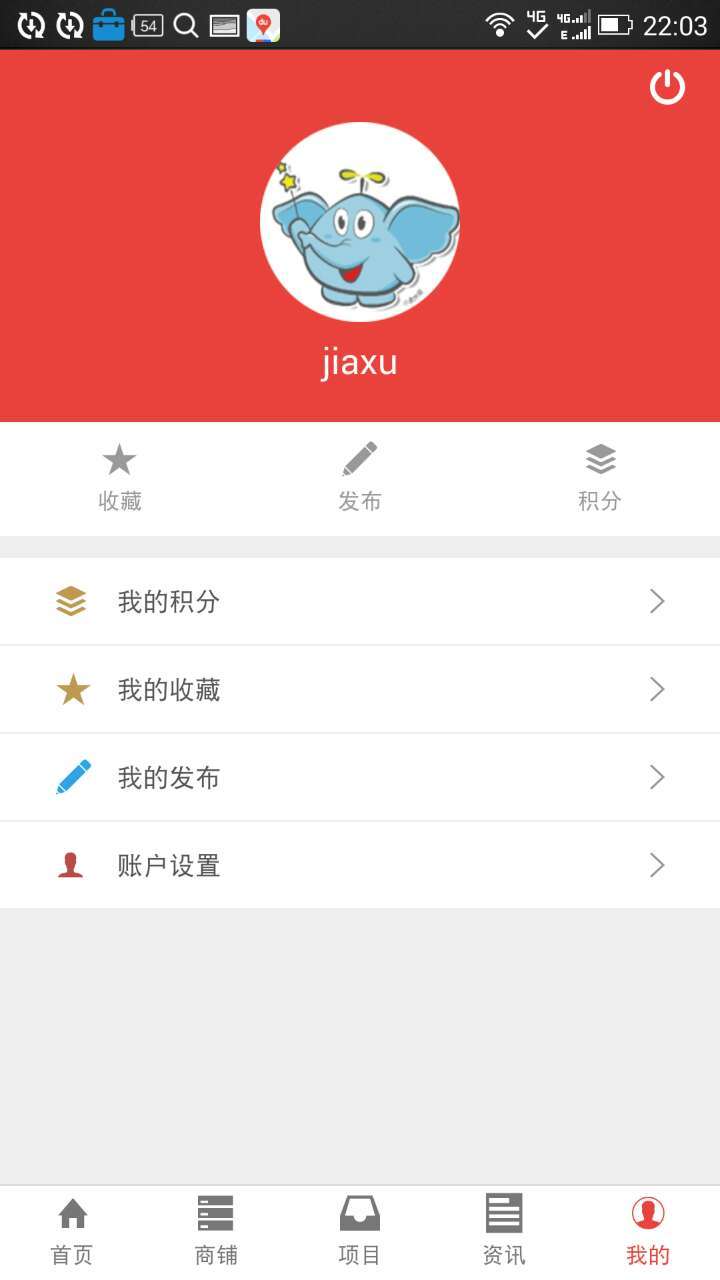Go to the 资讯 tab
Viewport: 720px width, 1280px height.
(x=504, y=1232)
